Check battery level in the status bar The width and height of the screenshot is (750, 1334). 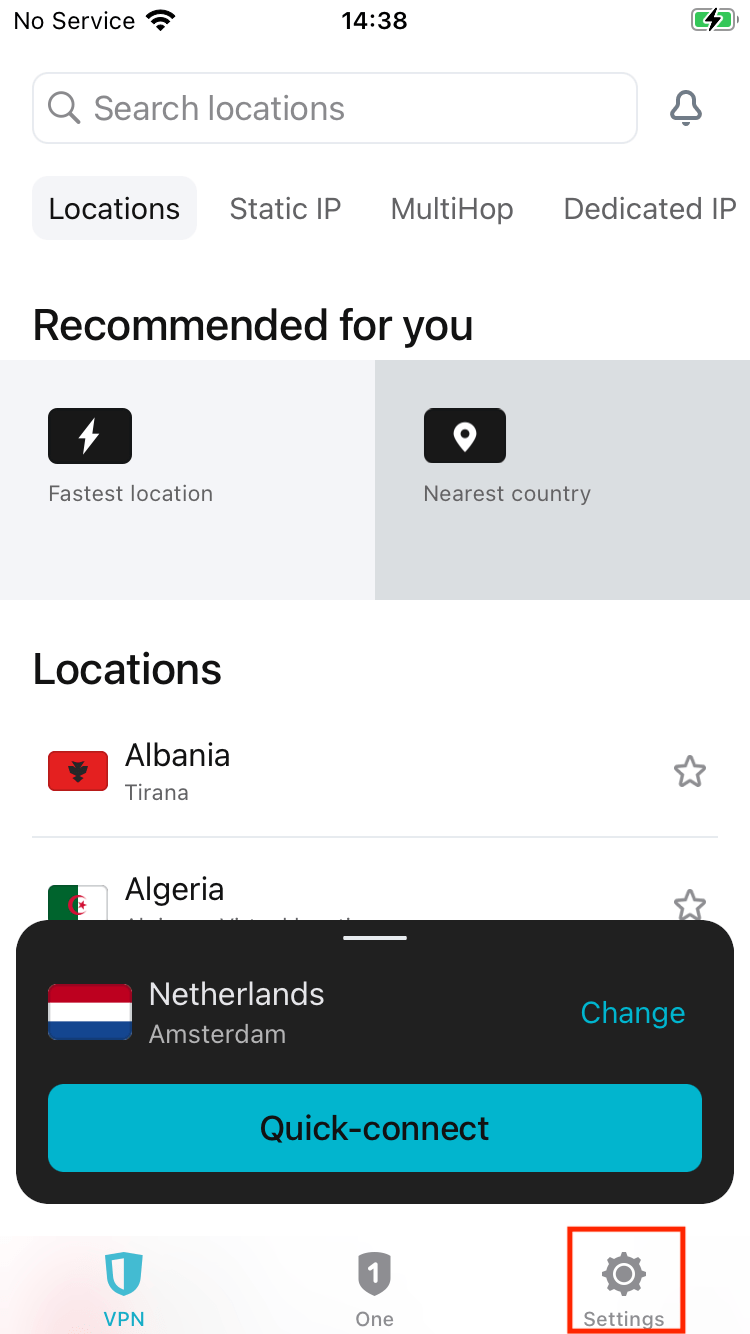(x=714, y=19)
